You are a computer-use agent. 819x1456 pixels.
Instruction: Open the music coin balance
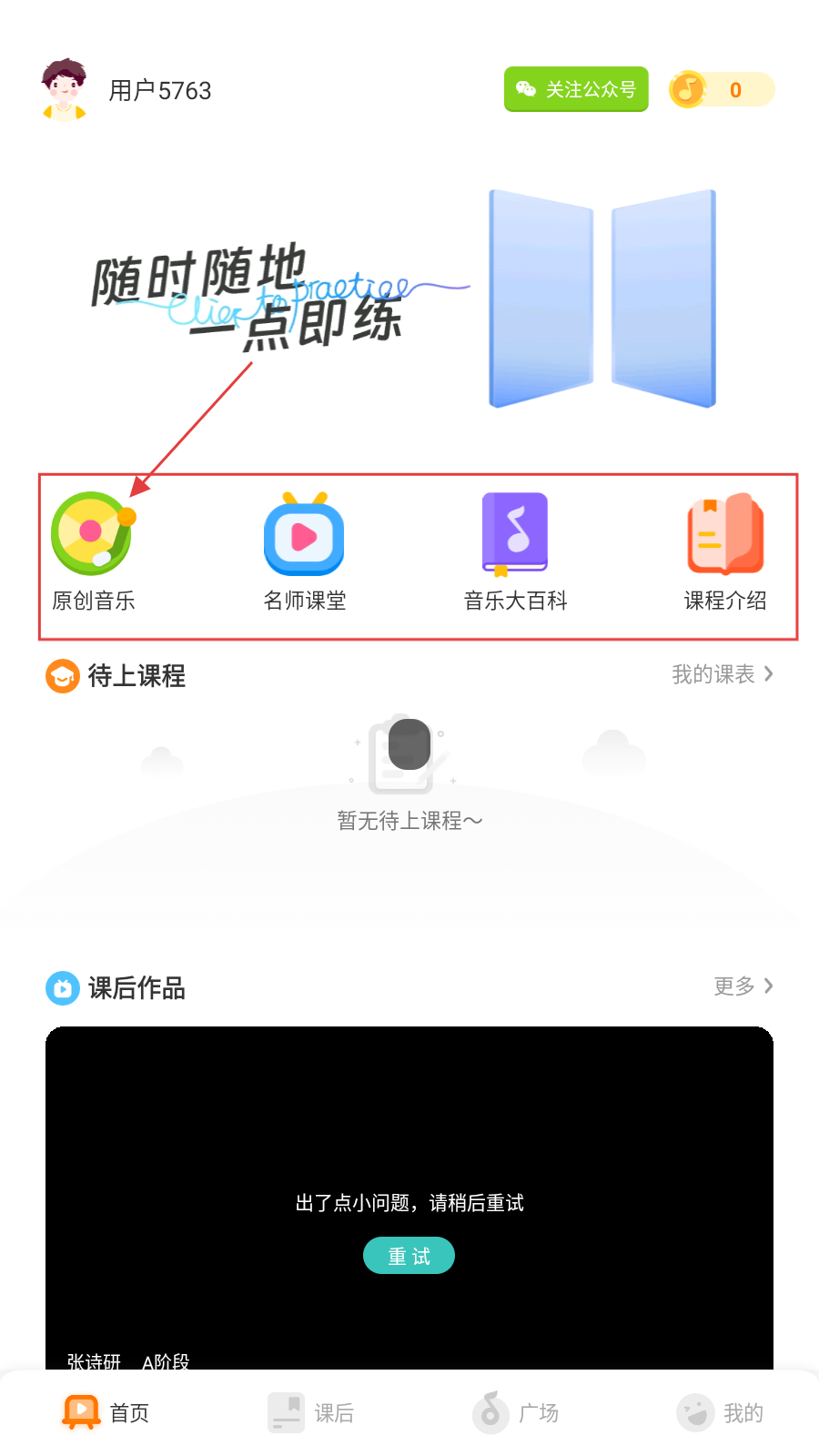point(722,89)
